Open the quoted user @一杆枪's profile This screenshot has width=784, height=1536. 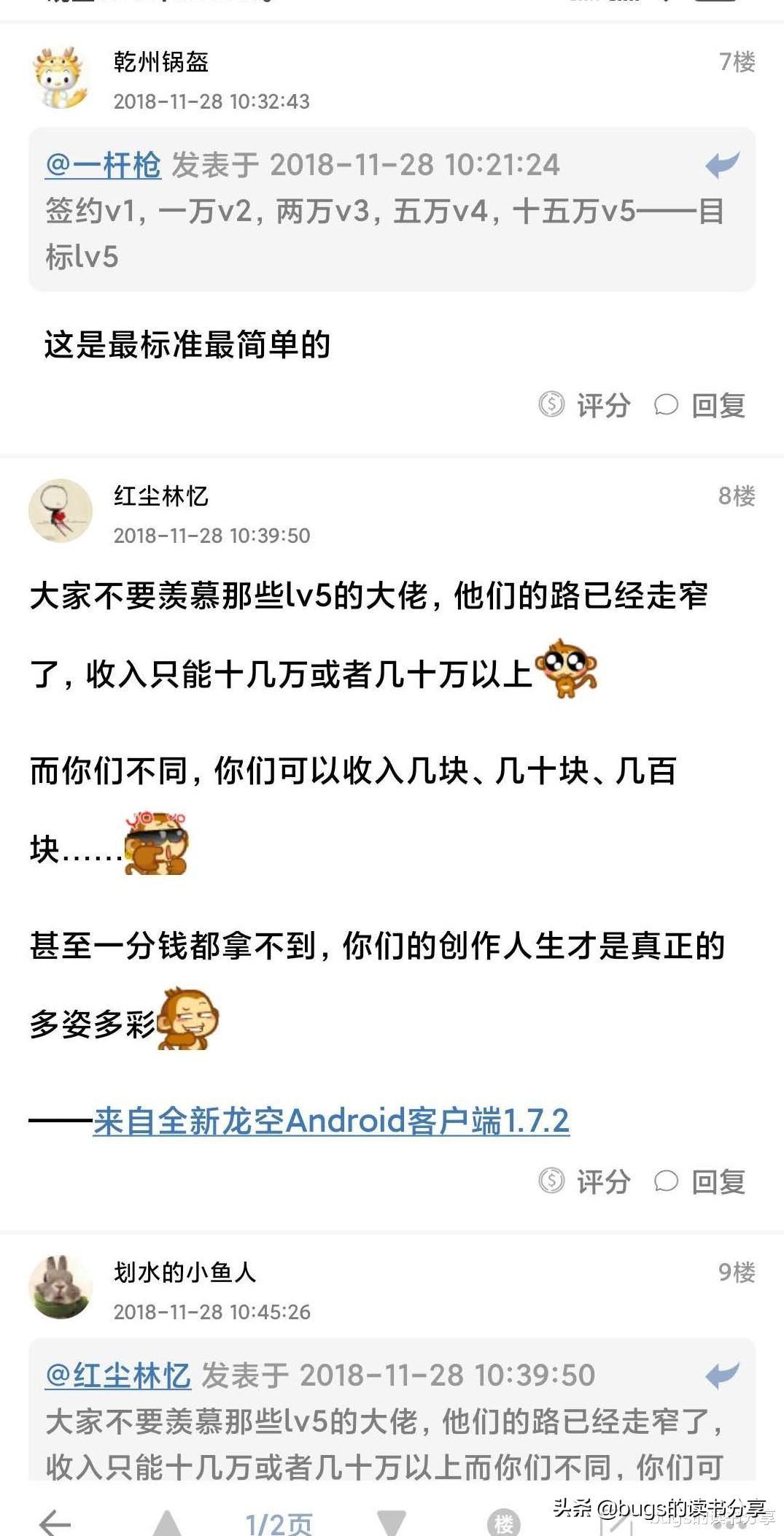pyautogui.click(x=103, y=165)
